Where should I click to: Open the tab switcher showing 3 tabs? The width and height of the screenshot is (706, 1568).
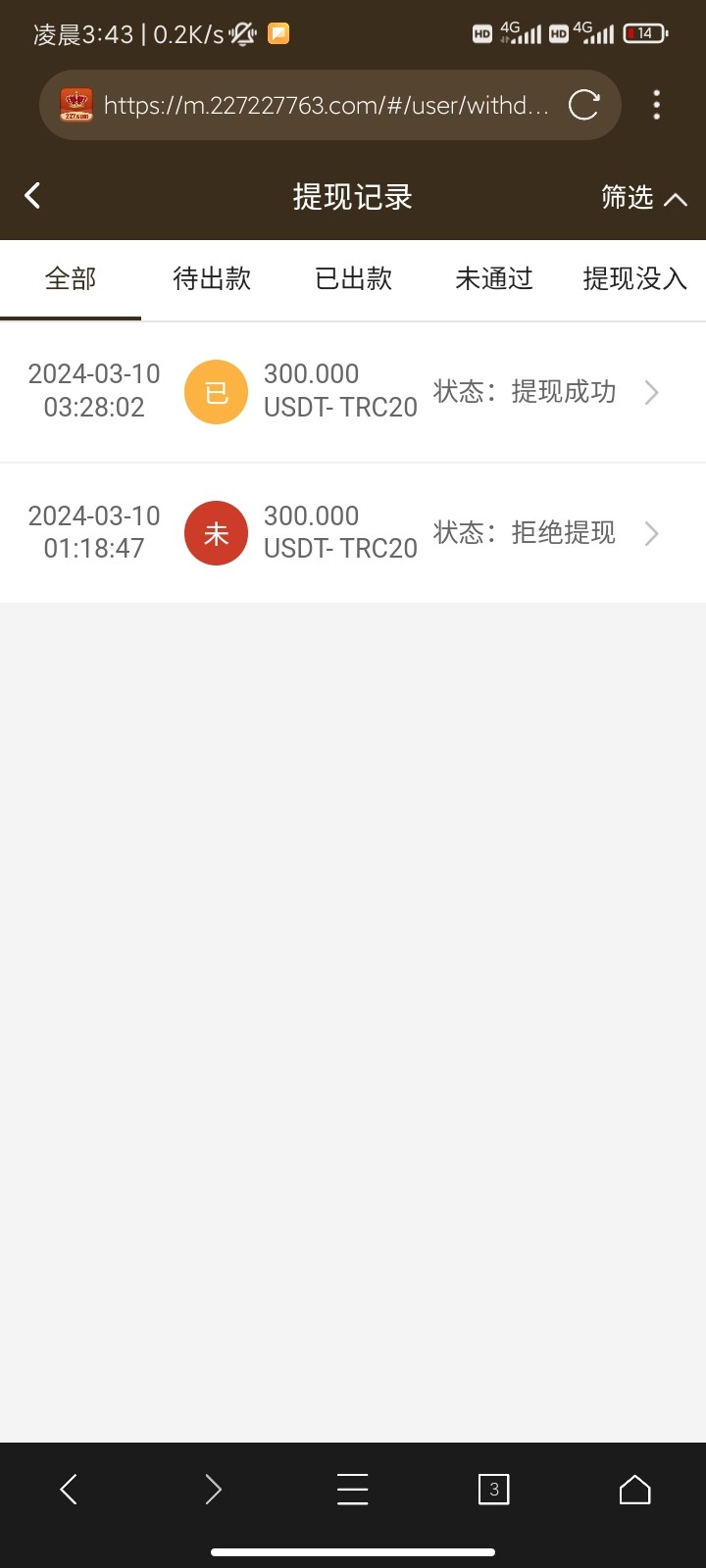(493, 1489)
